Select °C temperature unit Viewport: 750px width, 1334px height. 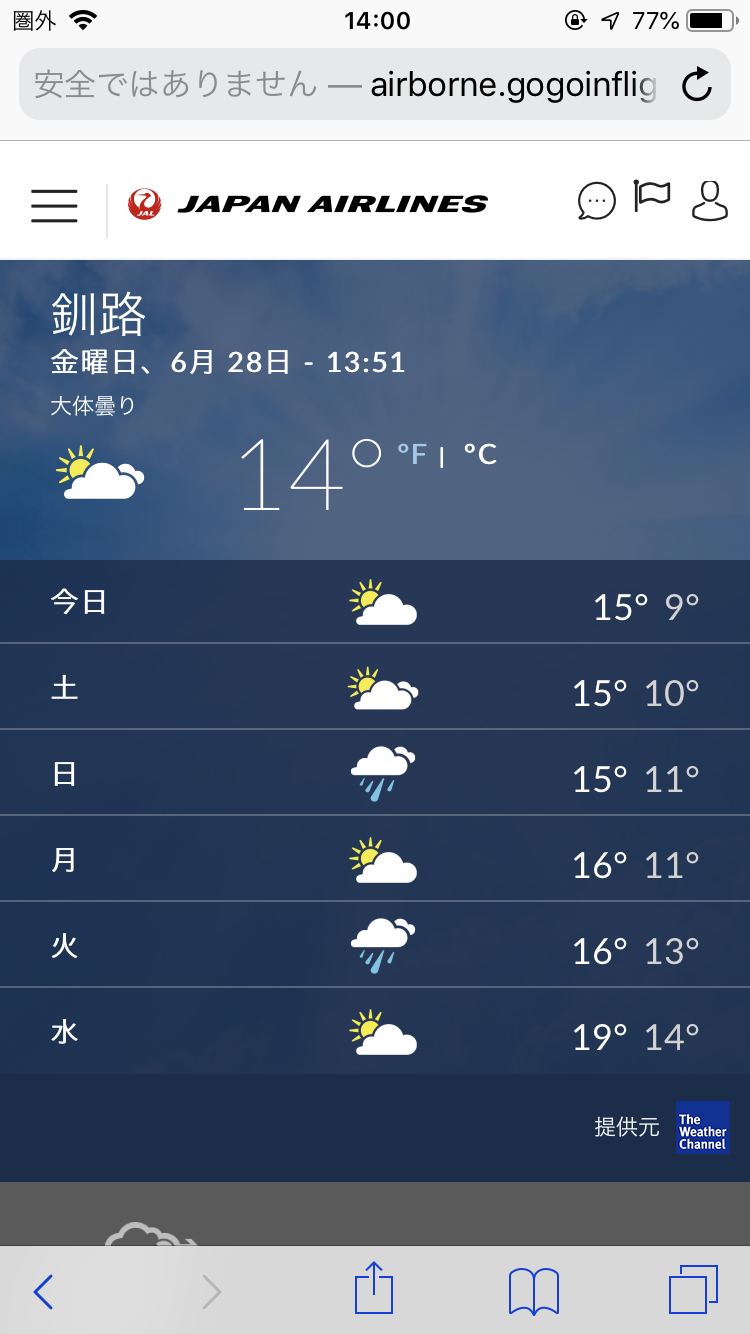[x=480, y=454]
